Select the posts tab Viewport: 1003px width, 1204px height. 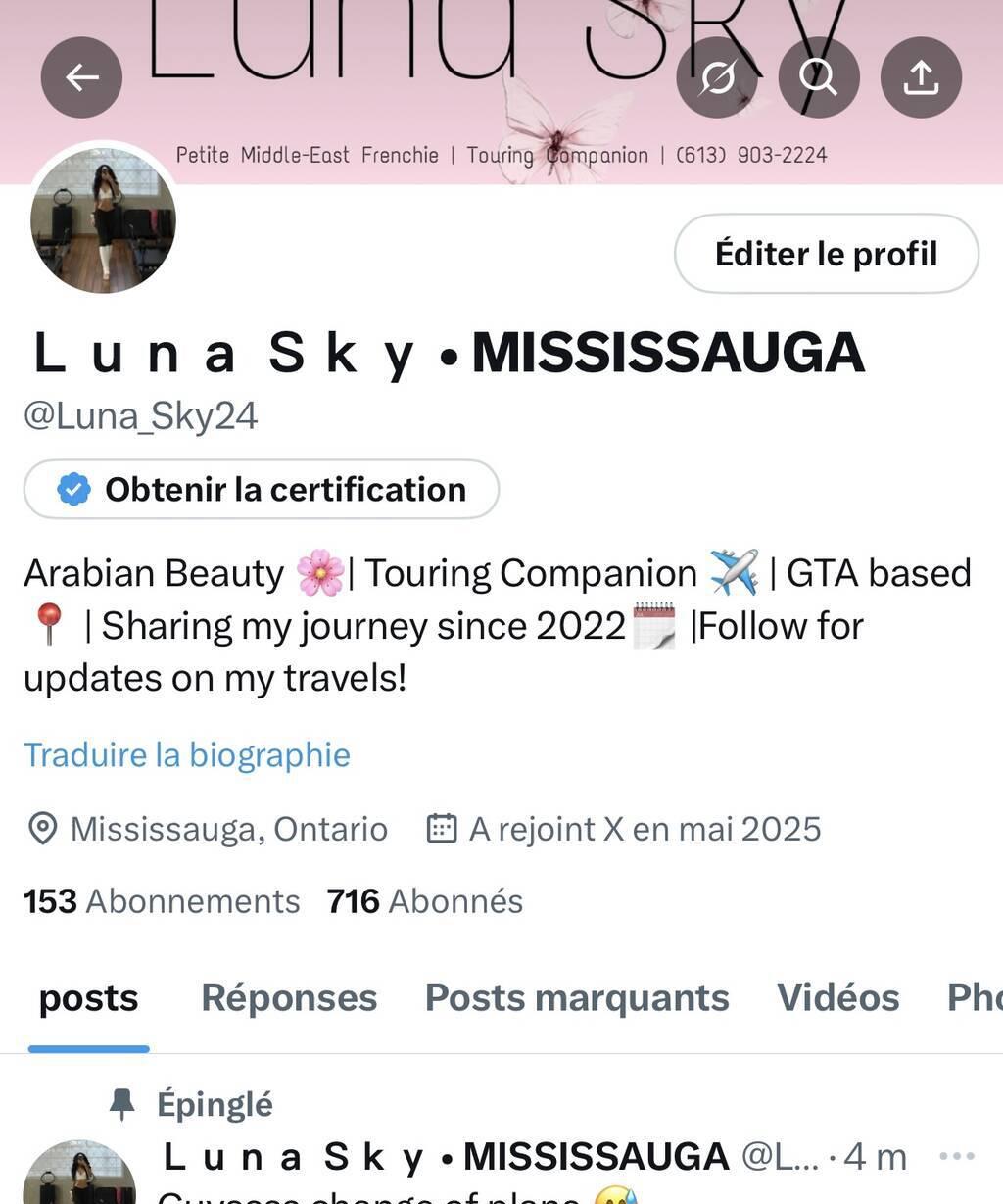pyautogui.click(x=88, y=998)
